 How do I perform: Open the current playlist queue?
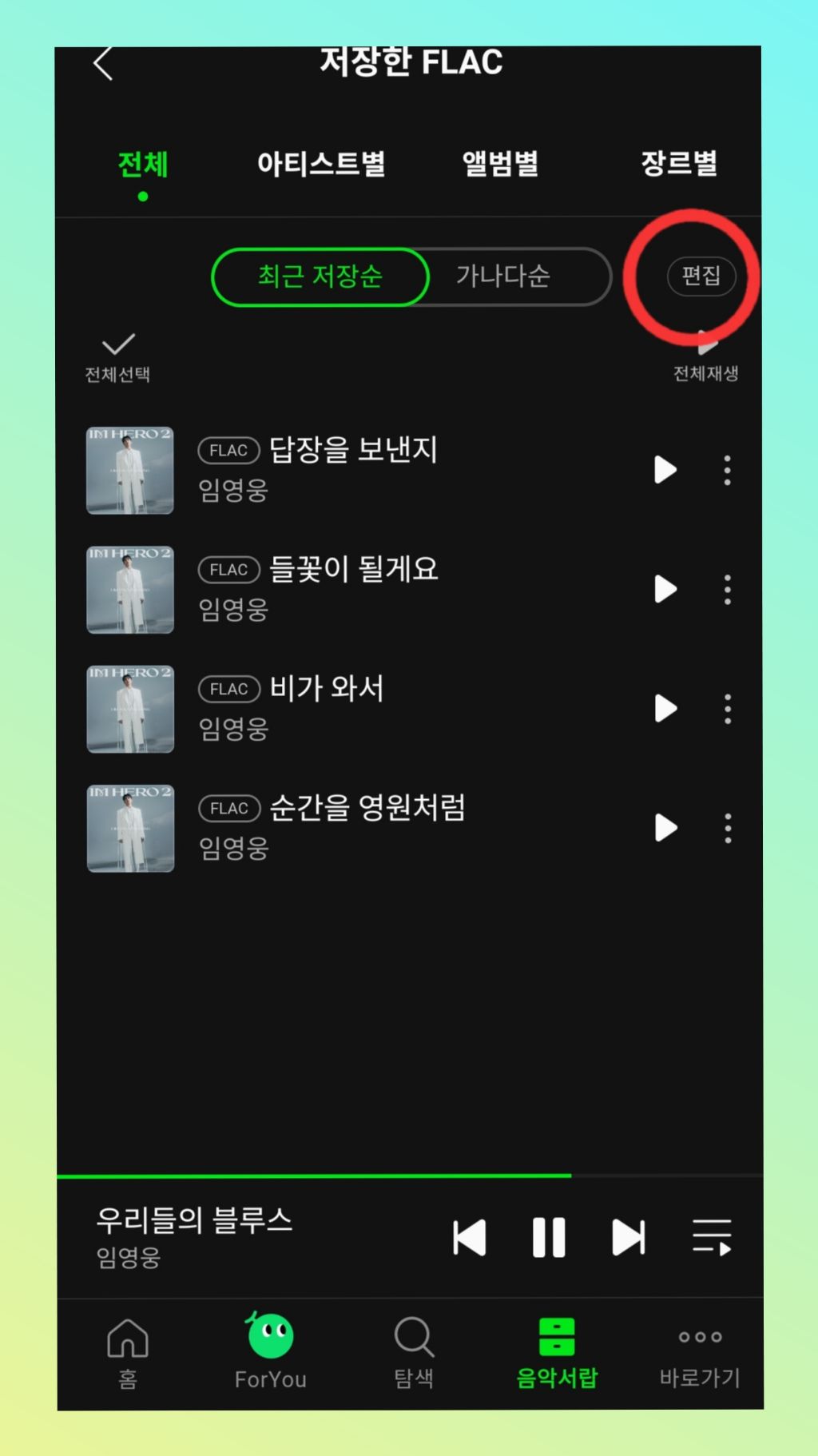point(711,1238)
